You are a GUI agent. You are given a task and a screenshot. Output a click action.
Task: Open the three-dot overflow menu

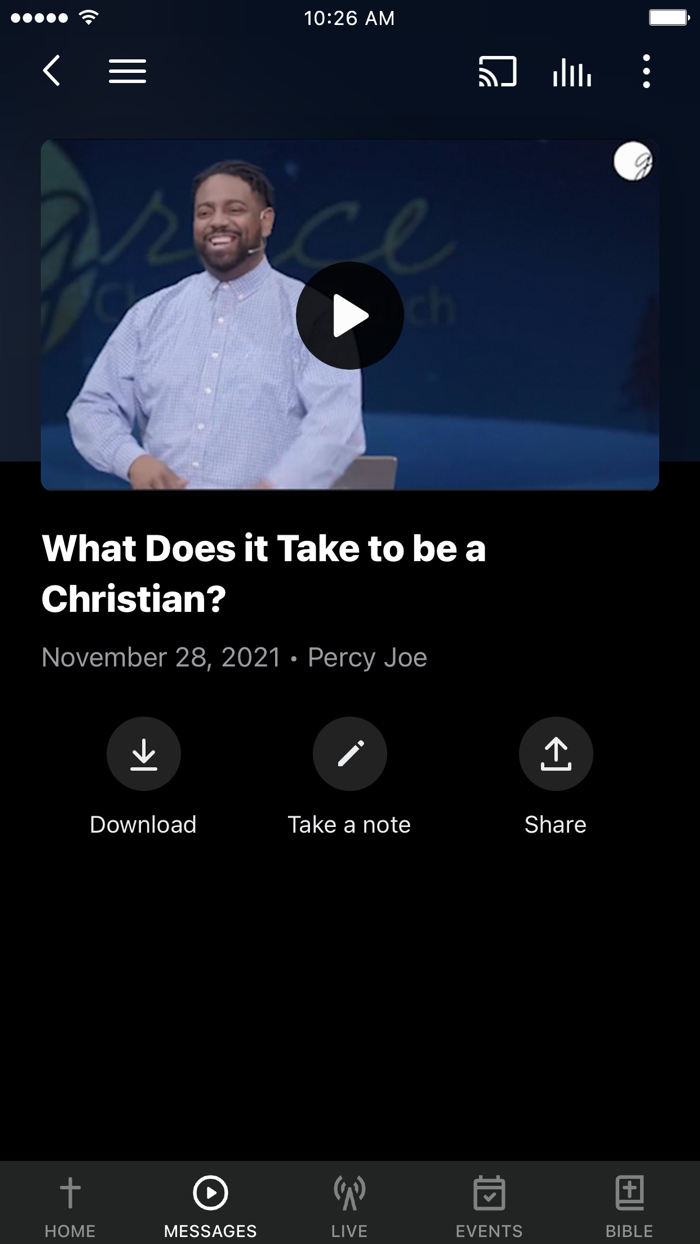[x=646, y=72]
